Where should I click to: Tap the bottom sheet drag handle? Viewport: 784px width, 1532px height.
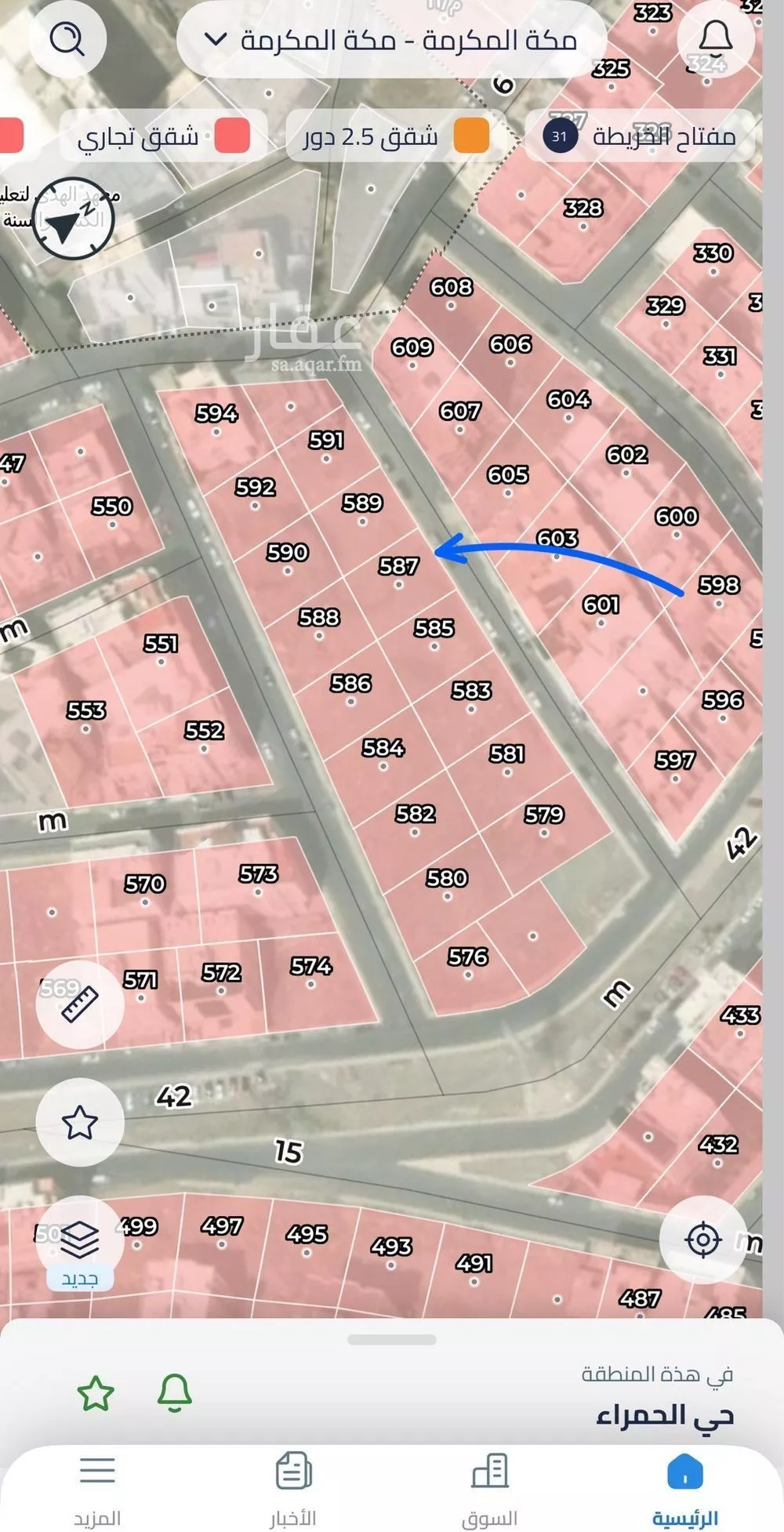[x=391, y=1340]
